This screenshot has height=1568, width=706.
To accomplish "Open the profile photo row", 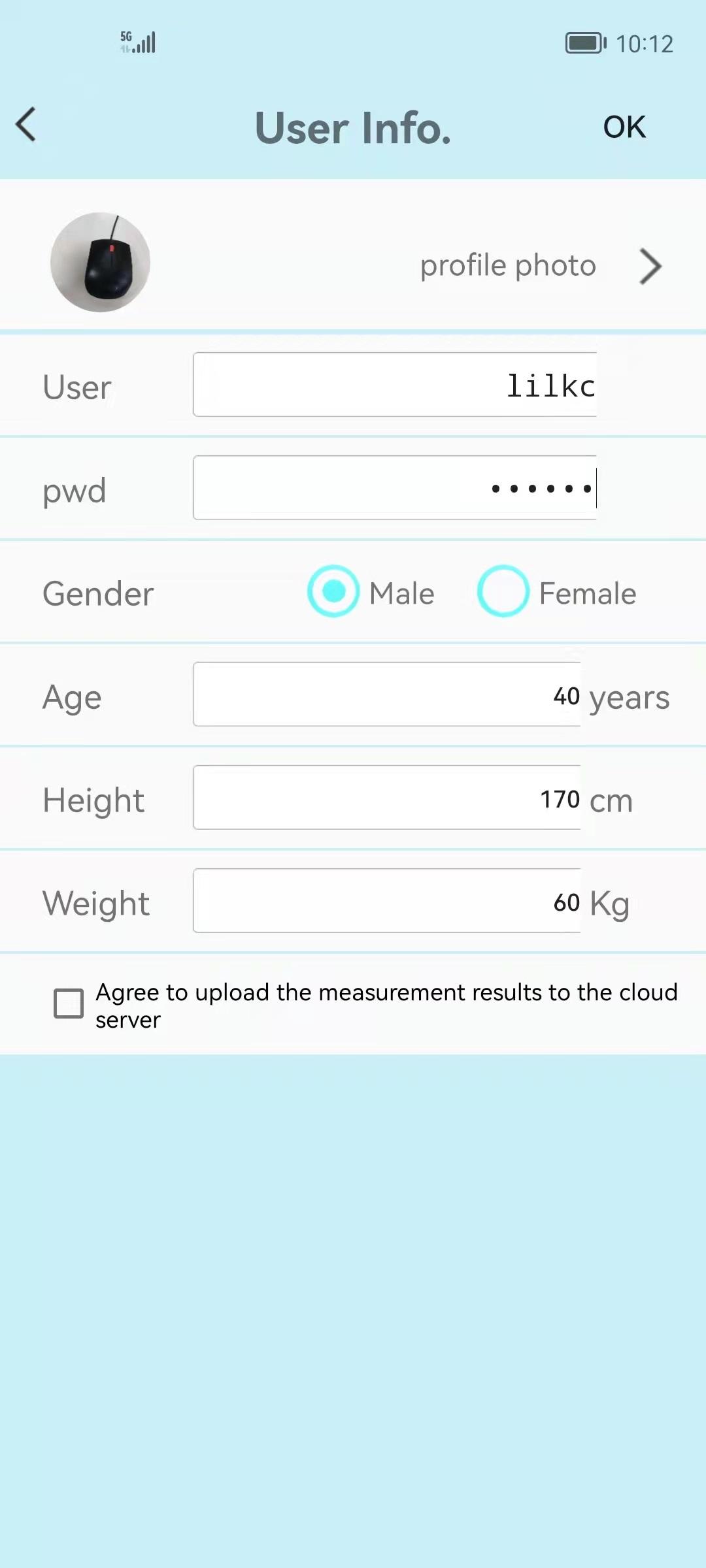I will (353, 265).
